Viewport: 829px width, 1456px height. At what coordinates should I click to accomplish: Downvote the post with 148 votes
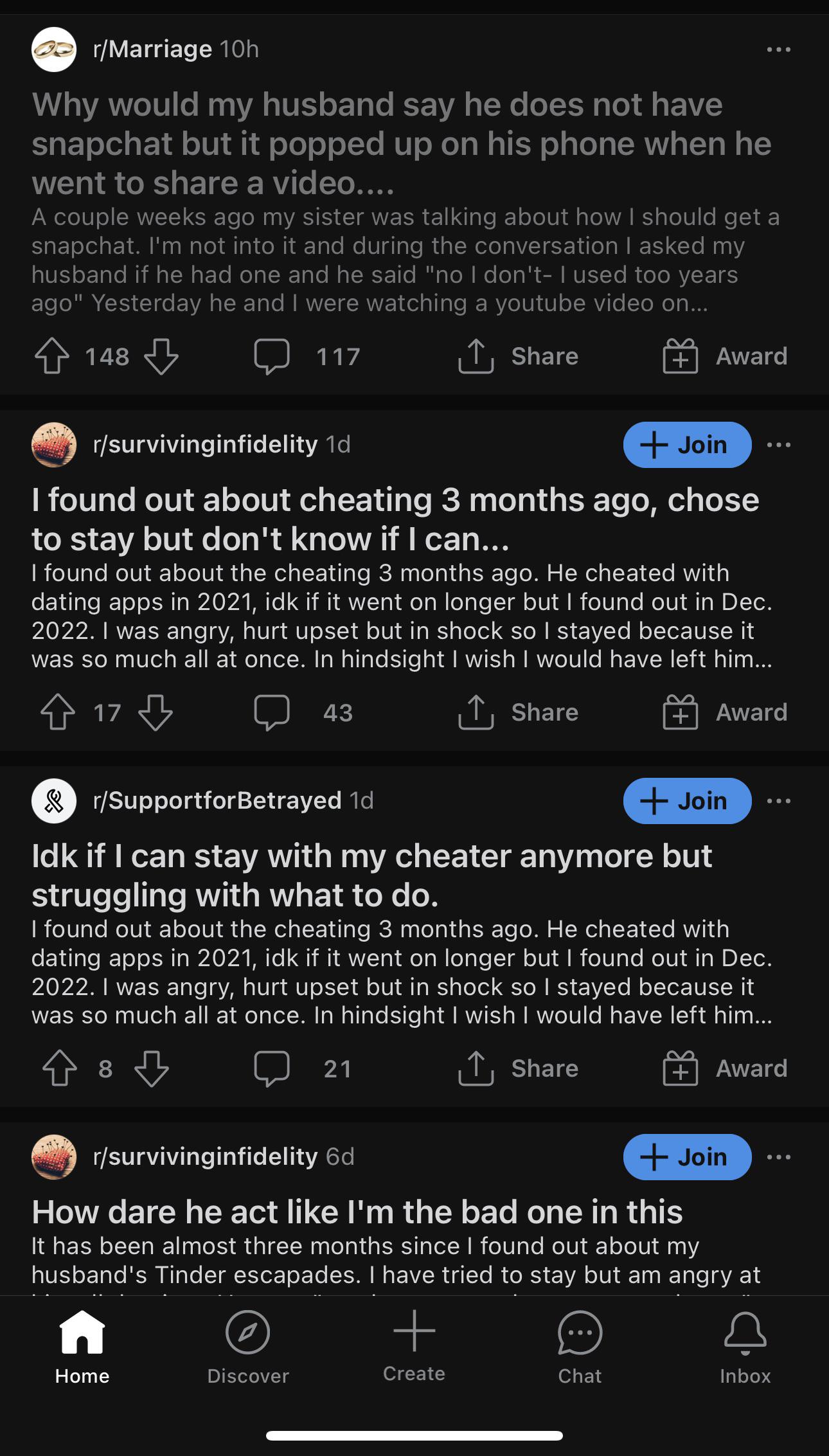click(161, 357)
